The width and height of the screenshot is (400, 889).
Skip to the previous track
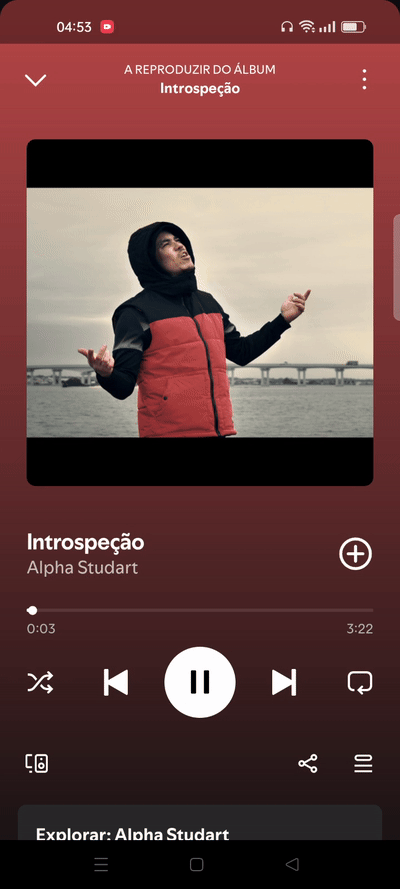pos(116,682)
